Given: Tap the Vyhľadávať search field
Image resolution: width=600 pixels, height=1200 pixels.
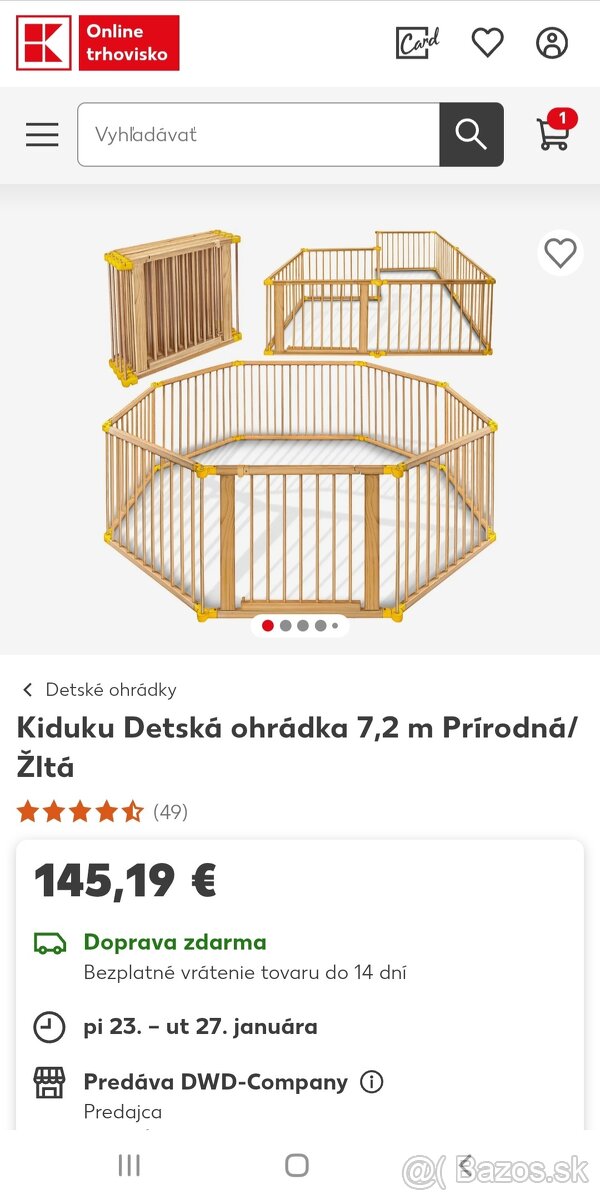Looking at the screenshot, I should [x=258, y=135].
